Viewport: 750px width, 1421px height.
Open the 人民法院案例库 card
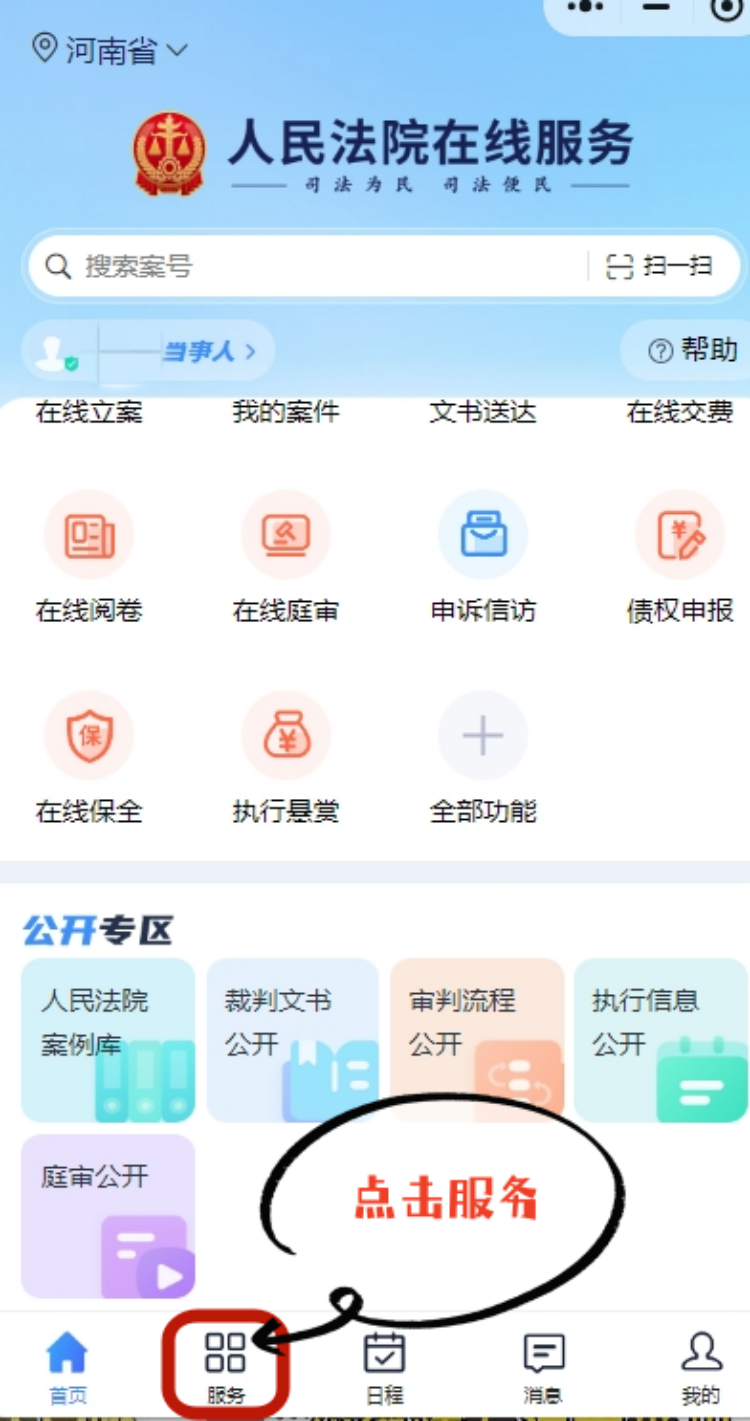[x=108, y=1040]
